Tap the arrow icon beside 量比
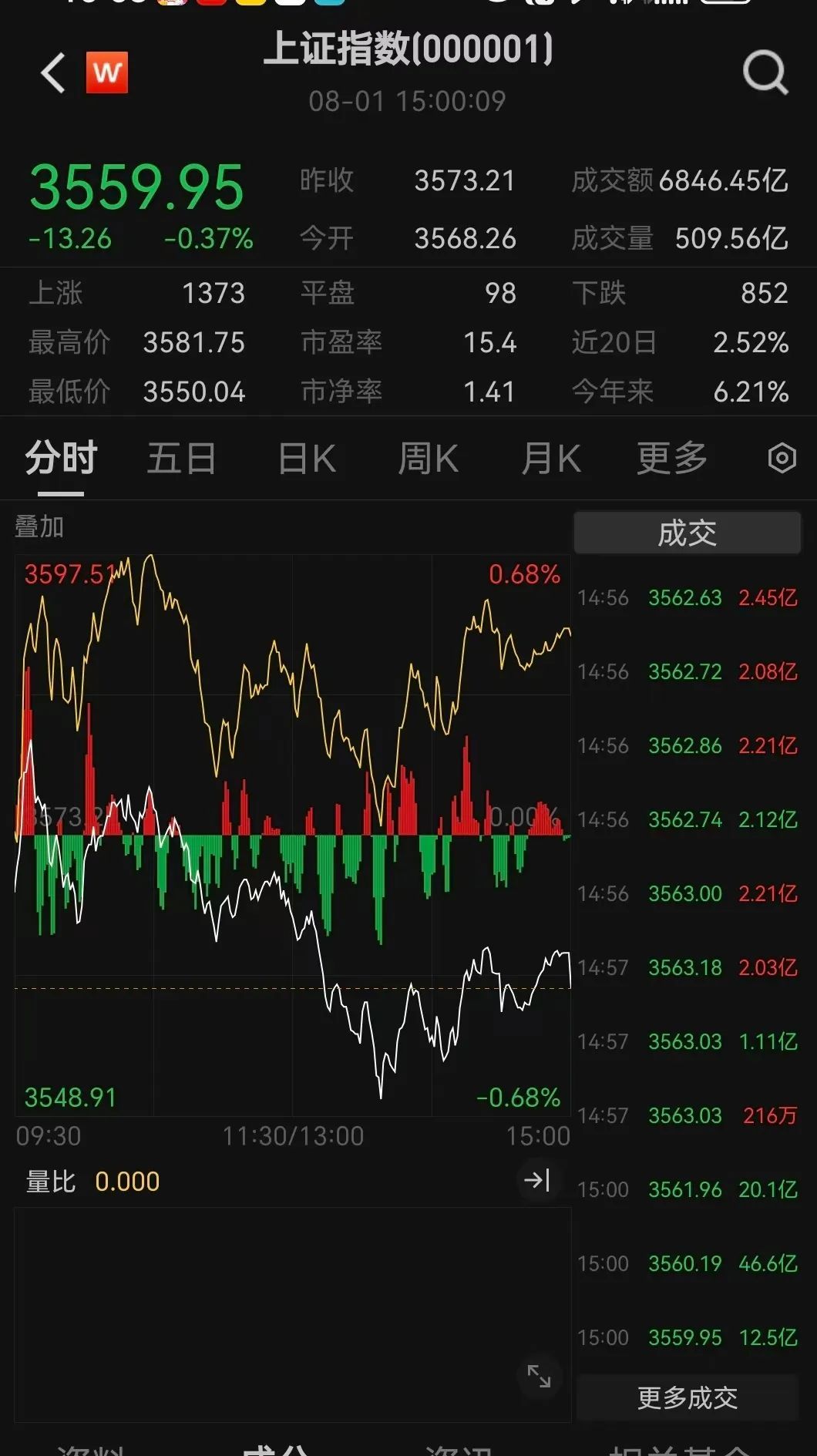The height and width of the screenshot is (1456, 817). 536,1180
